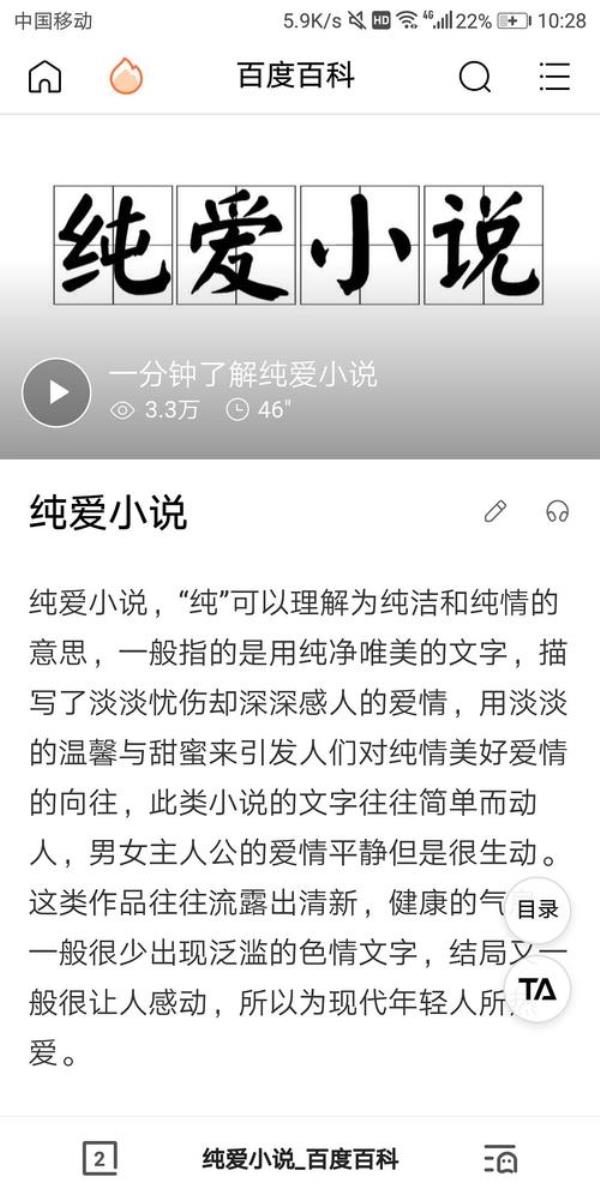
Task: Play the one-minute 纯爱小说 video
Action: point(57,392)
